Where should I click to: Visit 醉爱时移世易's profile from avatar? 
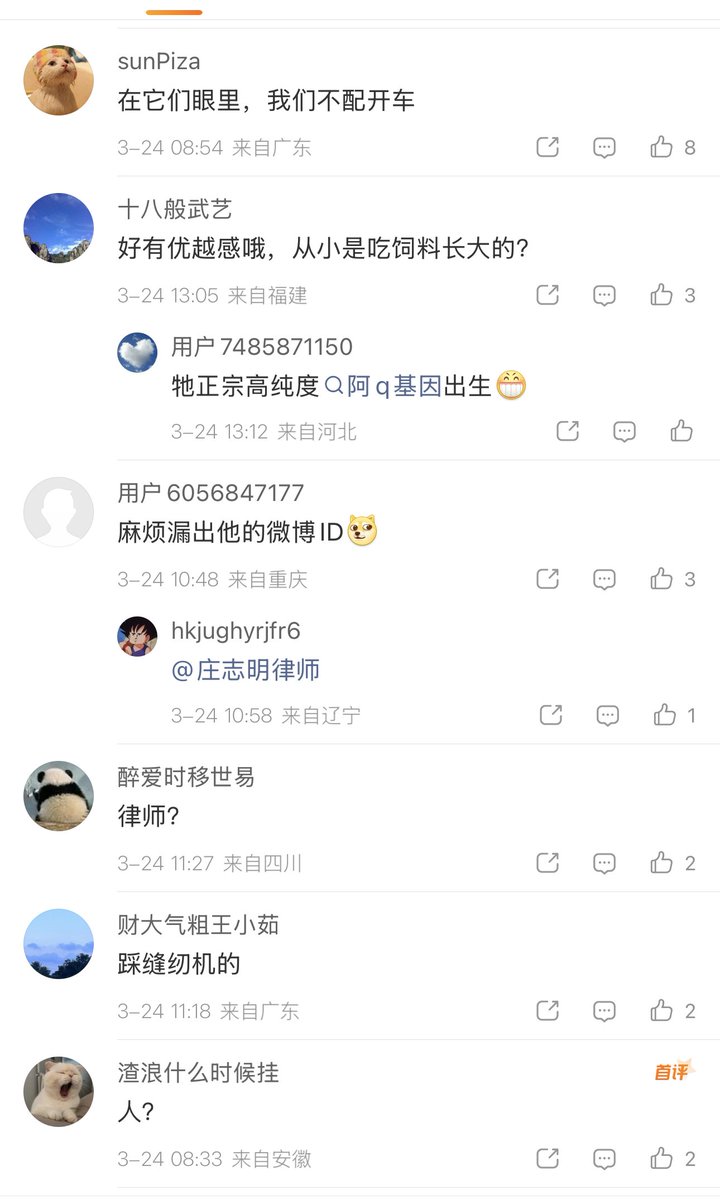click(58, 795)
